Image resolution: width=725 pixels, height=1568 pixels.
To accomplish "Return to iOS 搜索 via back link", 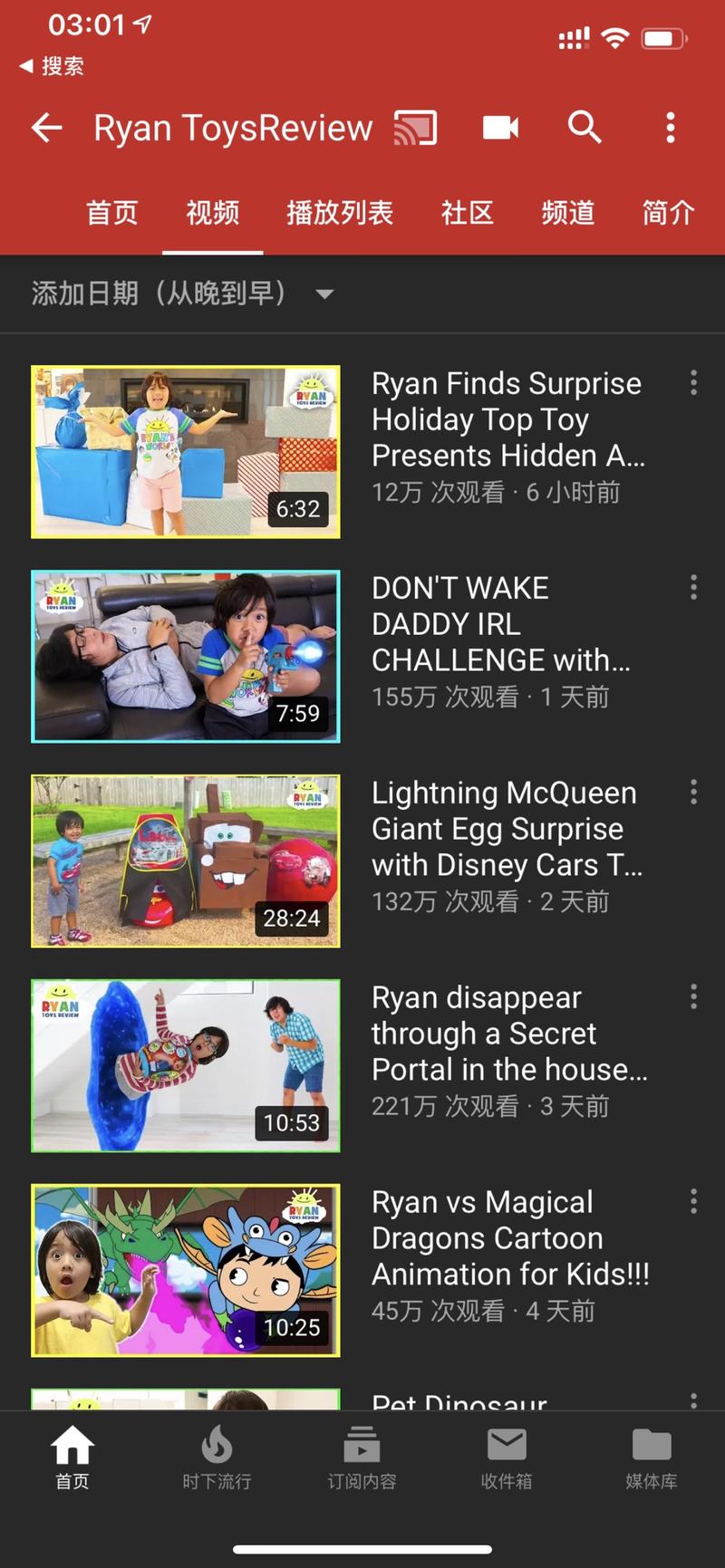I will click(x=53, y=66).
